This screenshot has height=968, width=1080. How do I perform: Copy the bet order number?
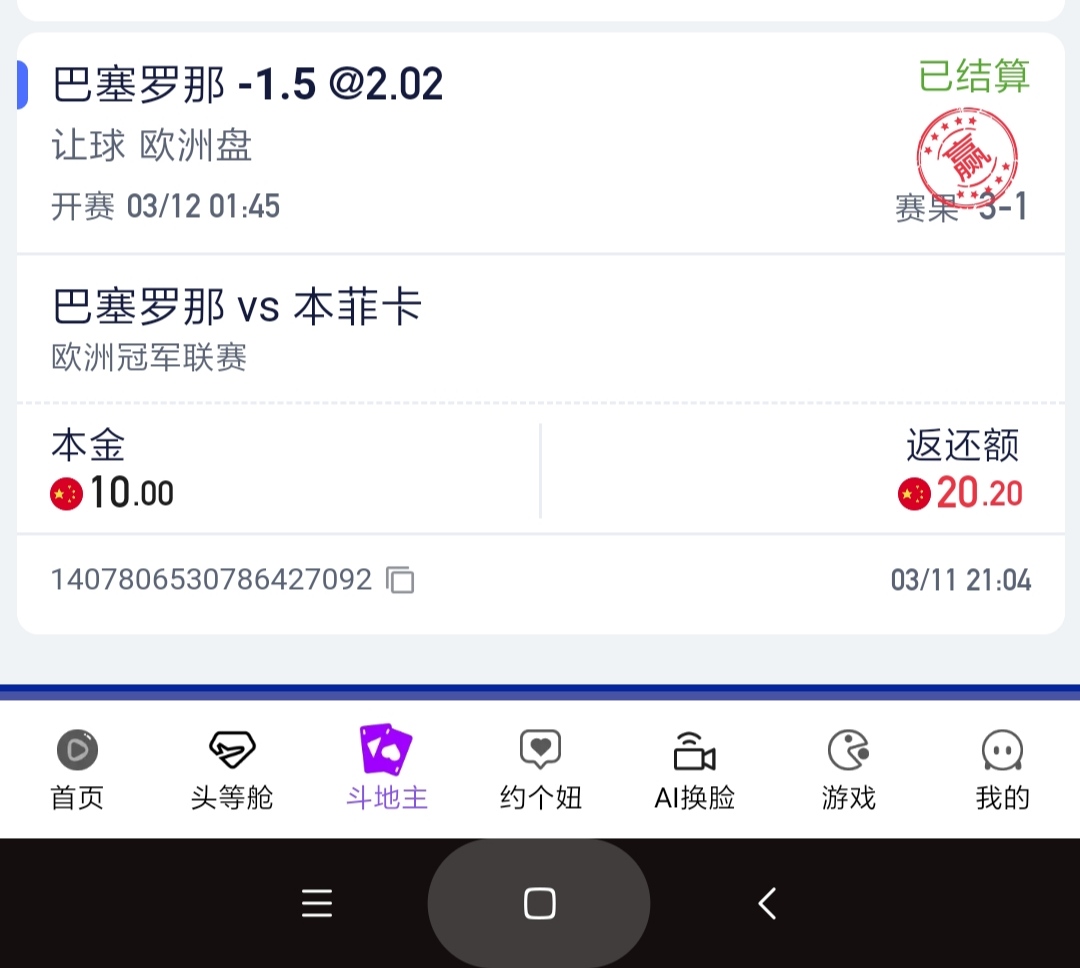401,580
